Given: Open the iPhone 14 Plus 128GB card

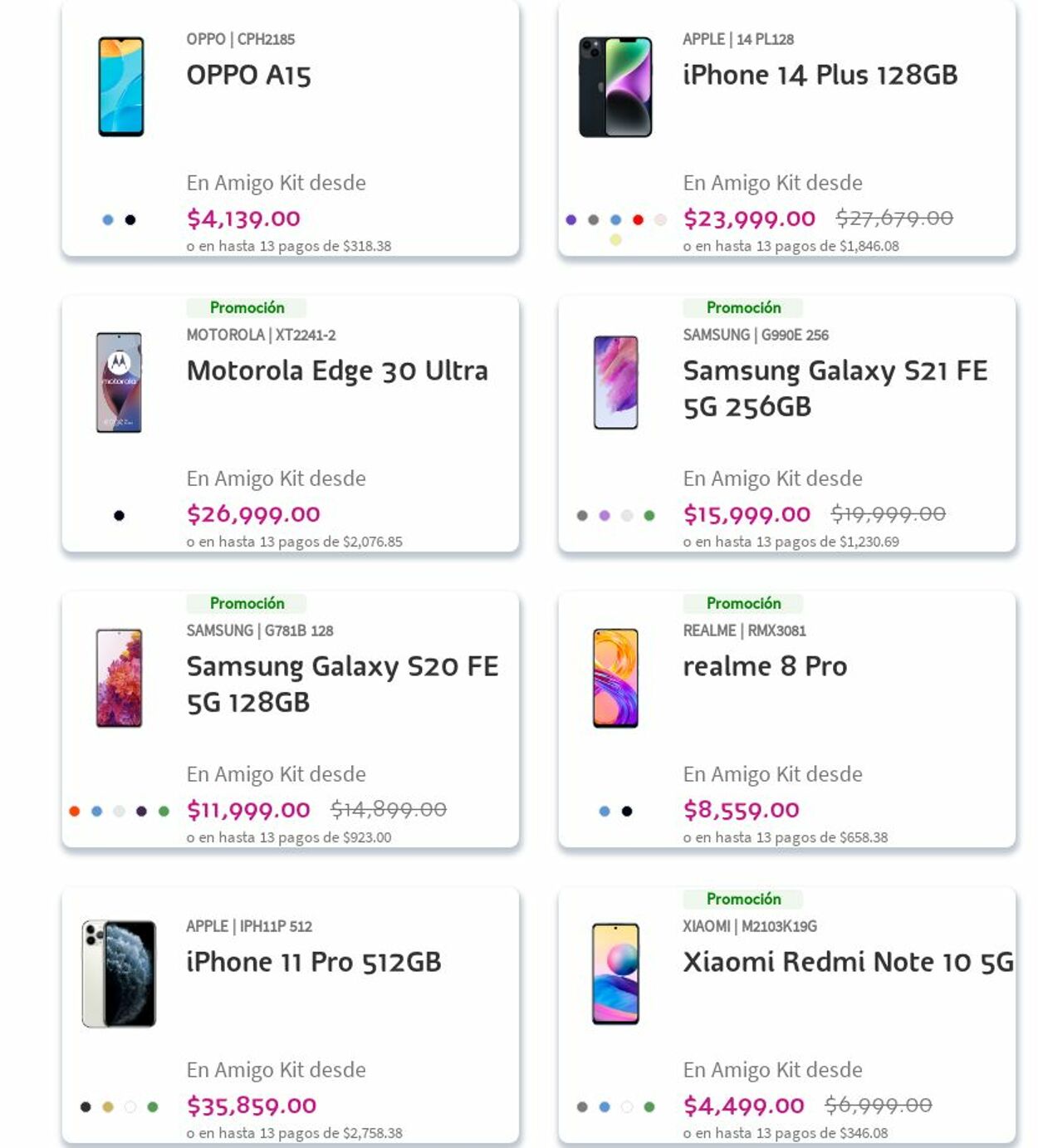Looking at the screenshot, I should pyautogui.click(x=819, y=75).
